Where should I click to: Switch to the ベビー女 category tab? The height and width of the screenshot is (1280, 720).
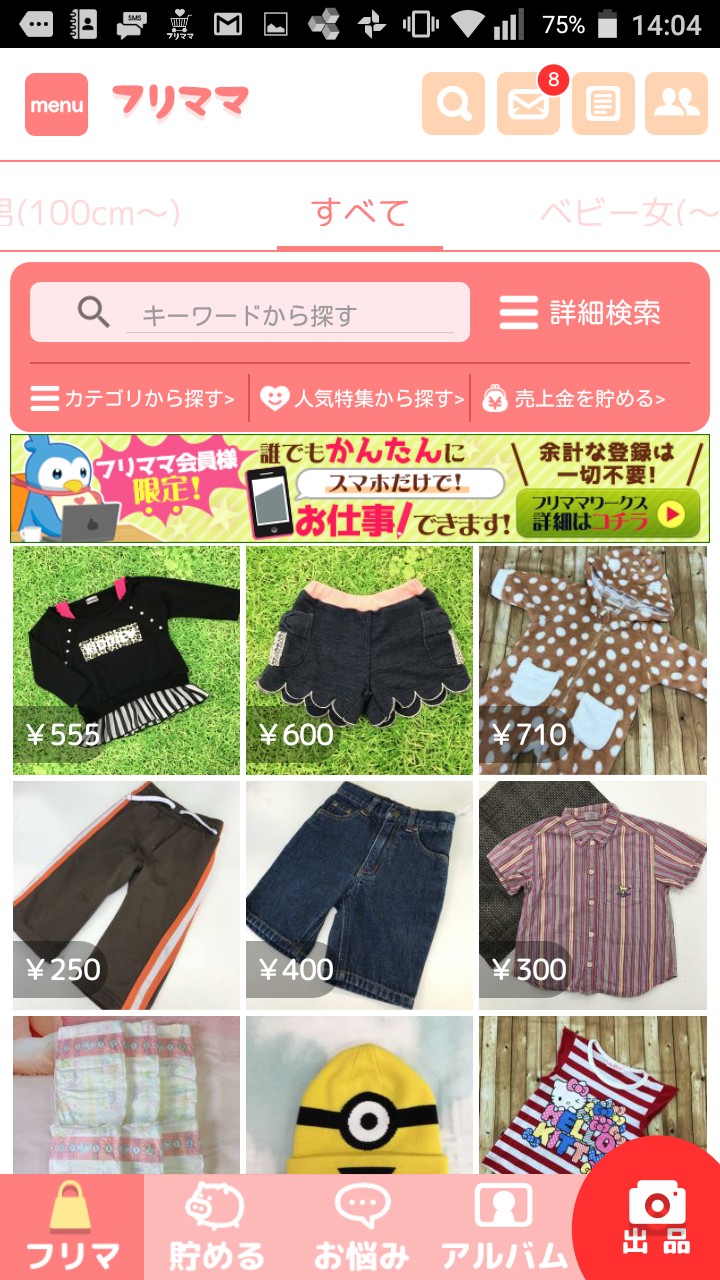[x=630, y=213]
